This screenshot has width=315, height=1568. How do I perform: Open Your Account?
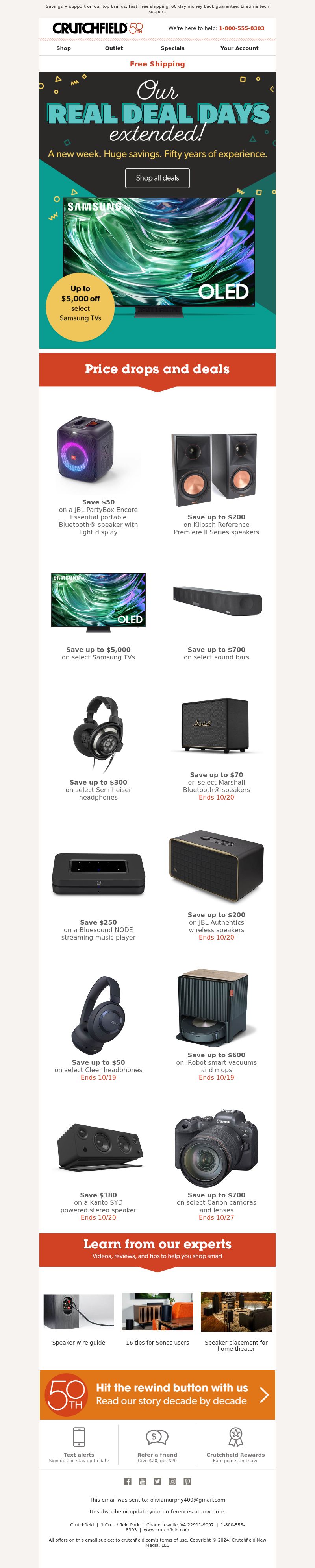point(239,48)
